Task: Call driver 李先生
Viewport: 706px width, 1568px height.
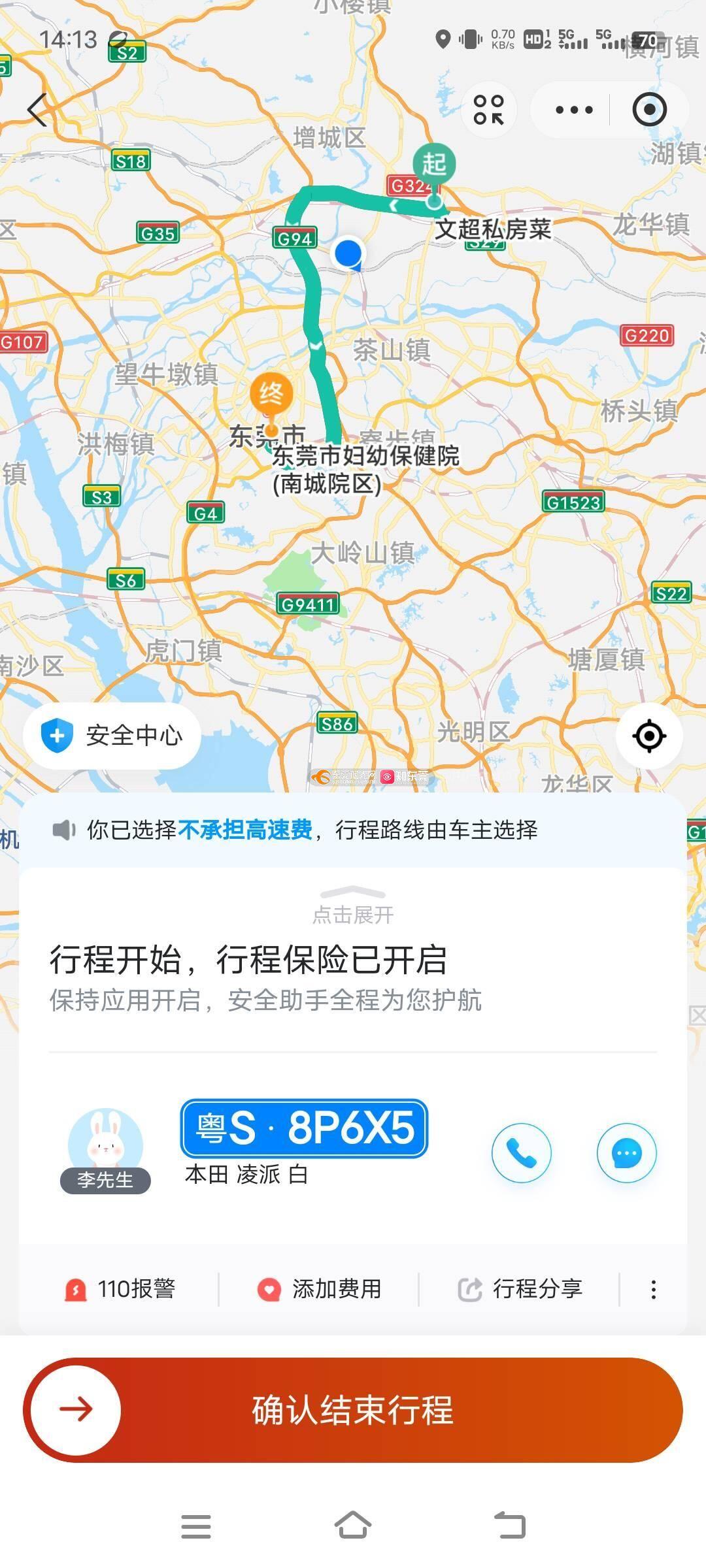Action: click(x=521, y=1153)
